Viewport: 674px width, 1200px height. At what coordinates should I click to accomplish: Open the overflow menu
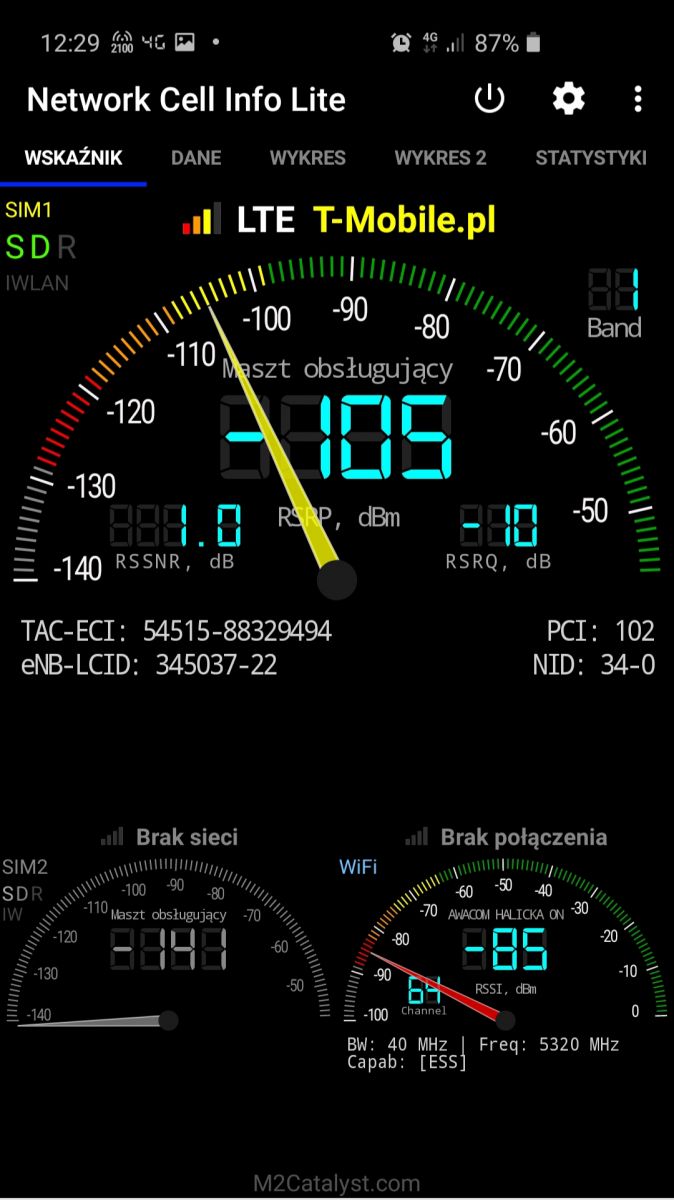click(638, 99)
